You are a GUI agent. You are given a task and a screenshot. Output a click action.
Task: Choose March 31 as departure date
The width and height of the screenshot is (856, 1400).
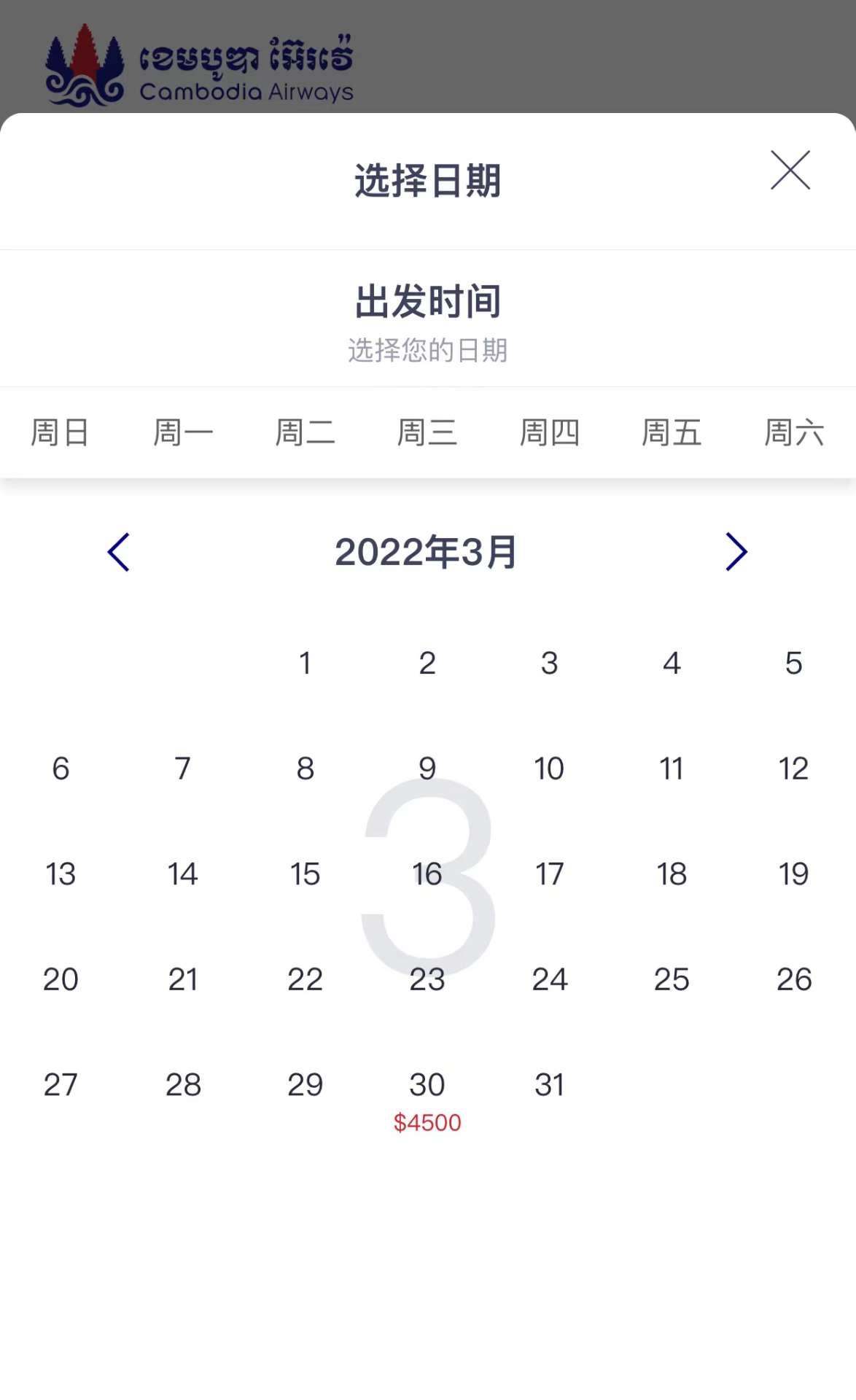click(549, 1085)
